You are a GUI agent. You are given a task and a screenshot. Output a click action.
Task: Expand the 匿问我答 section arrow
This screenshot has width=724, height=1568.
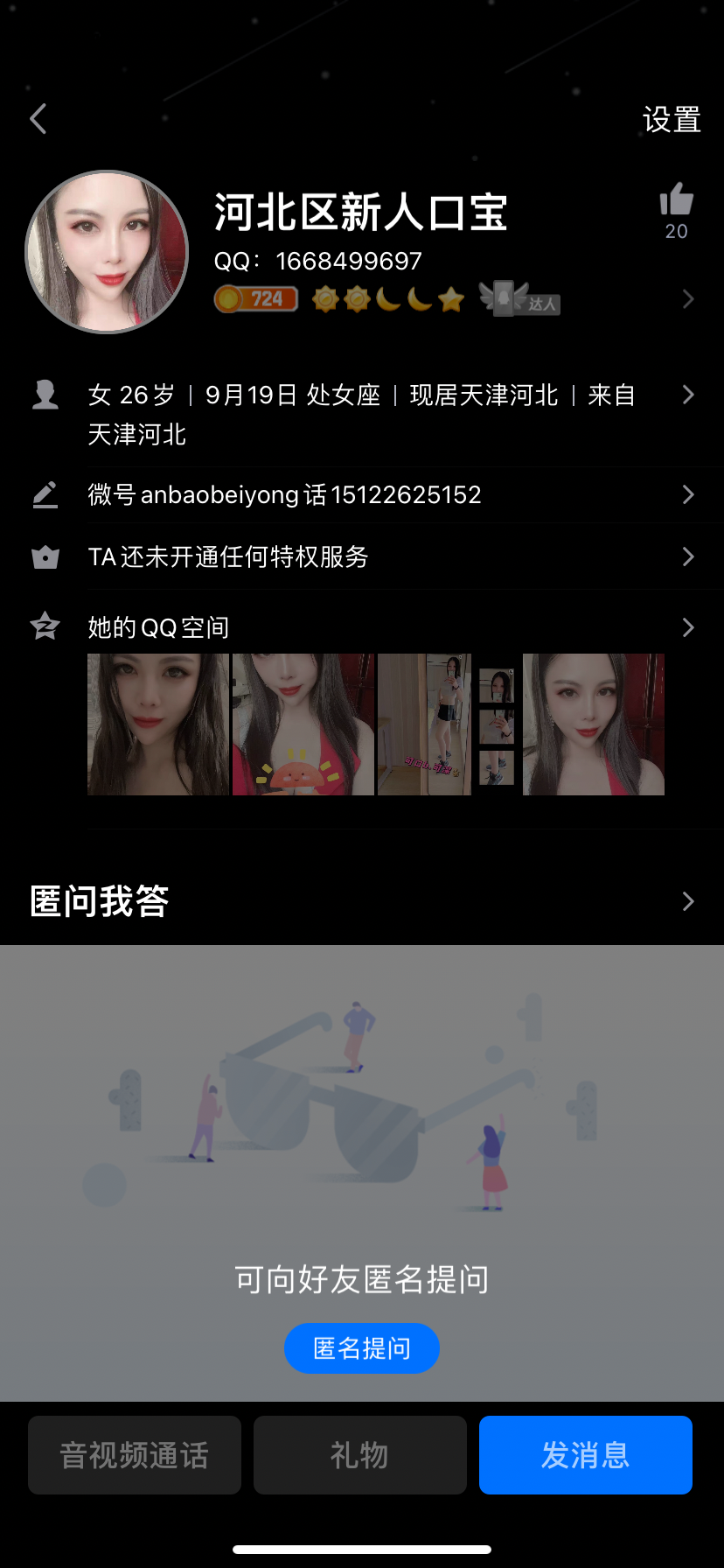(688, 900)
